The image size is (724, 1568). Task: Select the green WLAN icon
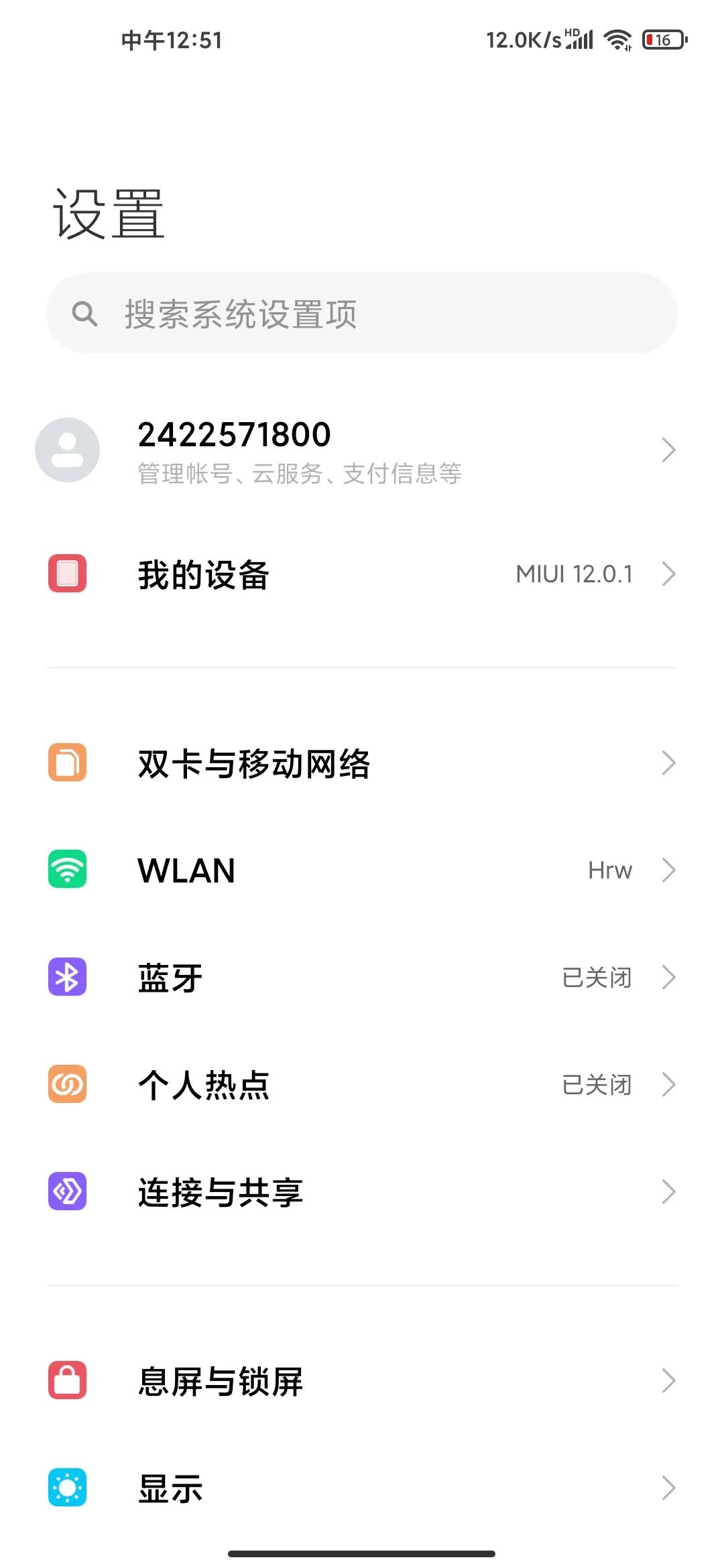coord(67,870)
